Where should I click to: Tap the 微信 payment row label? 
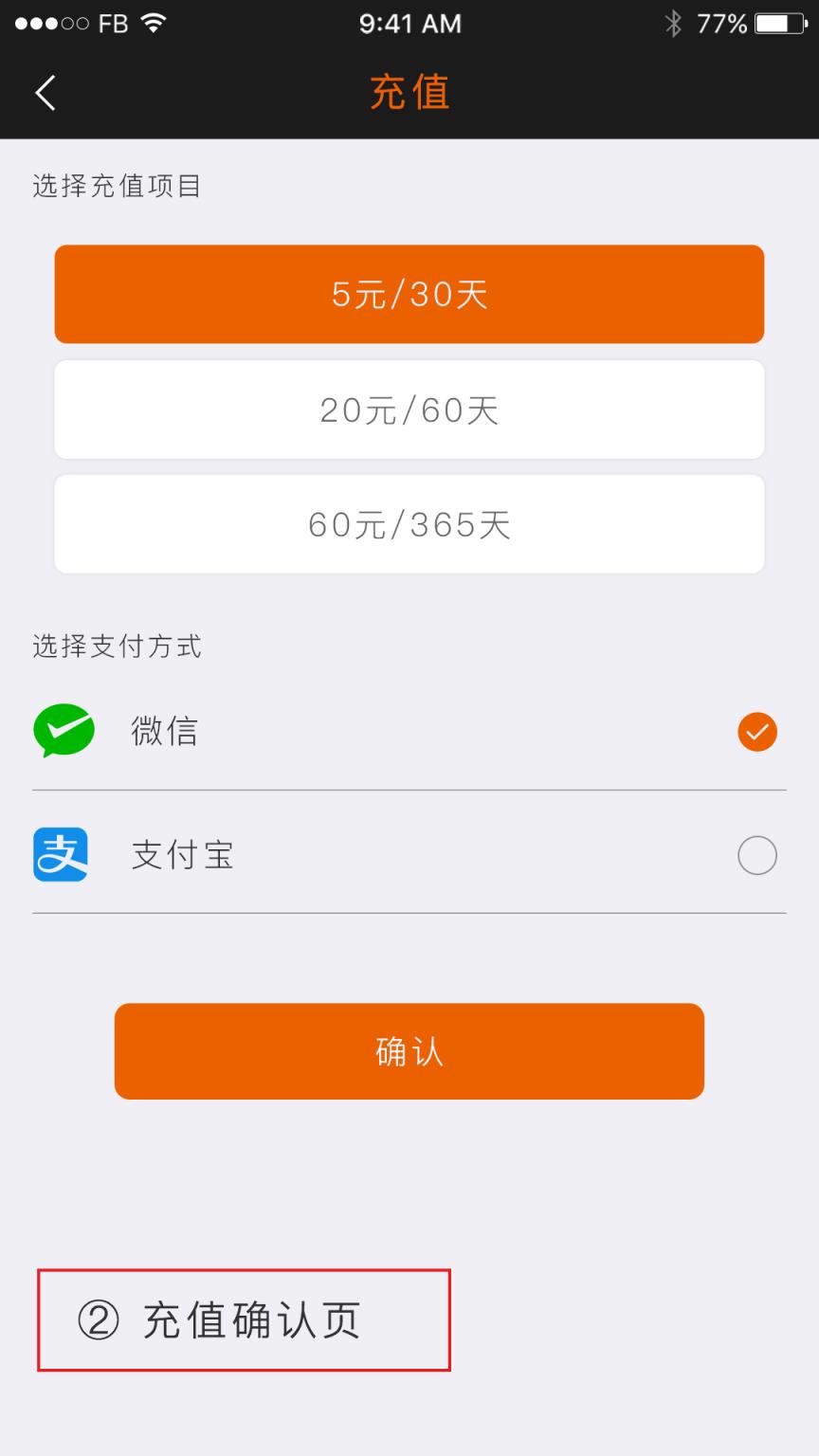click(166, 731)
